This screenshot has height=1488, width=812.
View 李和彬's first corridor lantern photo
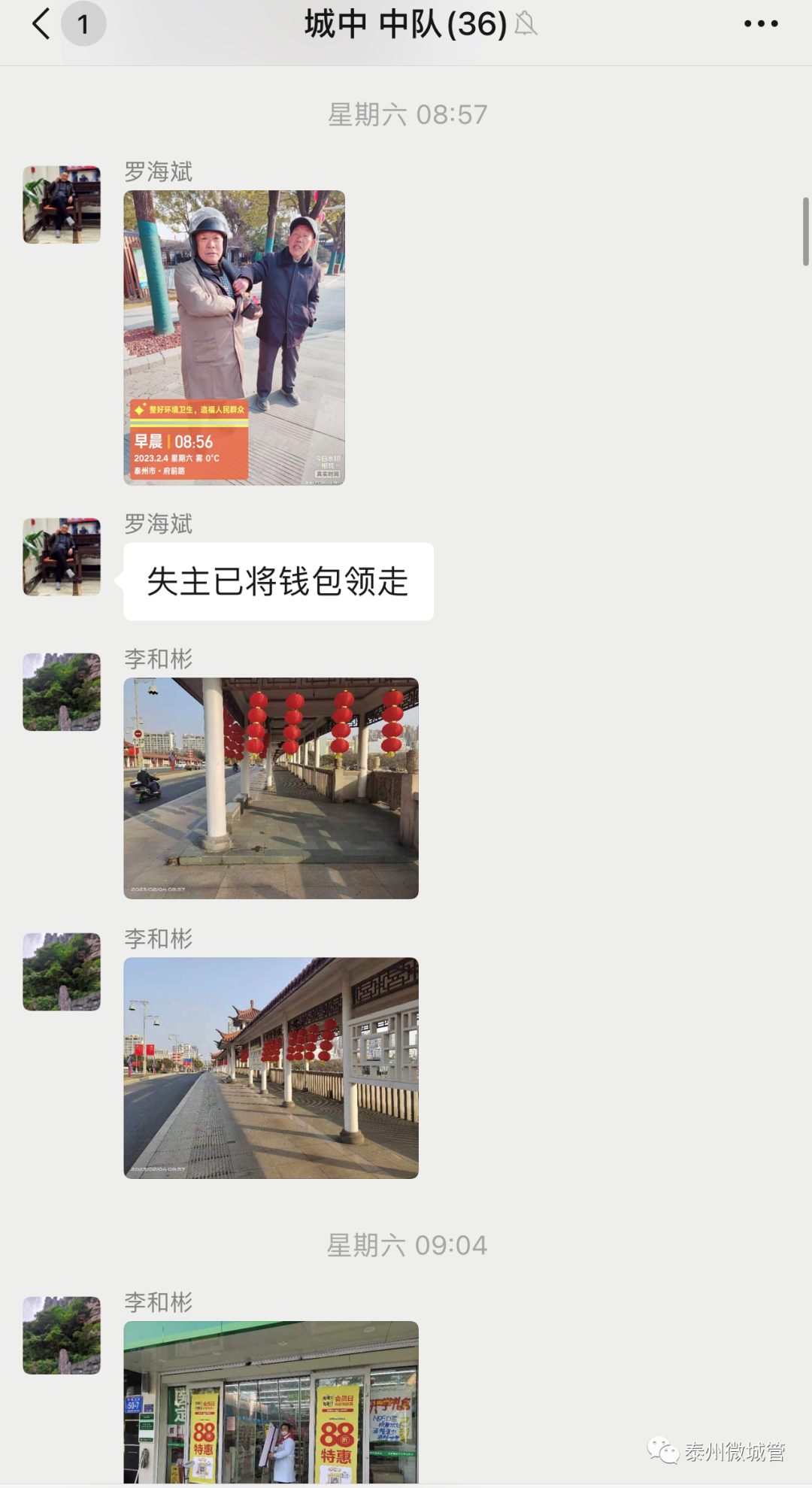point(271,787)
